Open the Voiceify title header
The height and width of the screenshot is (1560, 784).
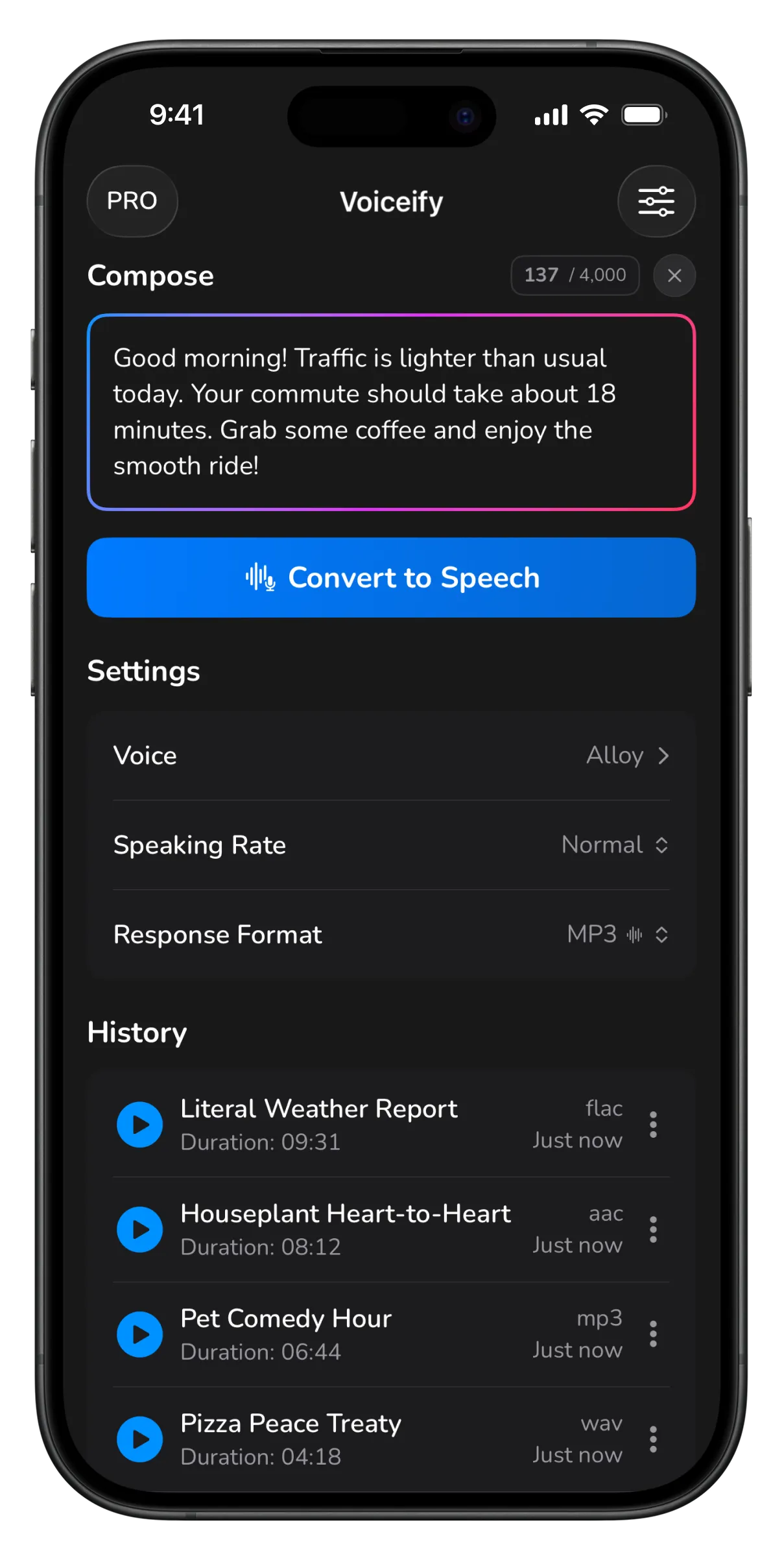[x=391, y=201]
